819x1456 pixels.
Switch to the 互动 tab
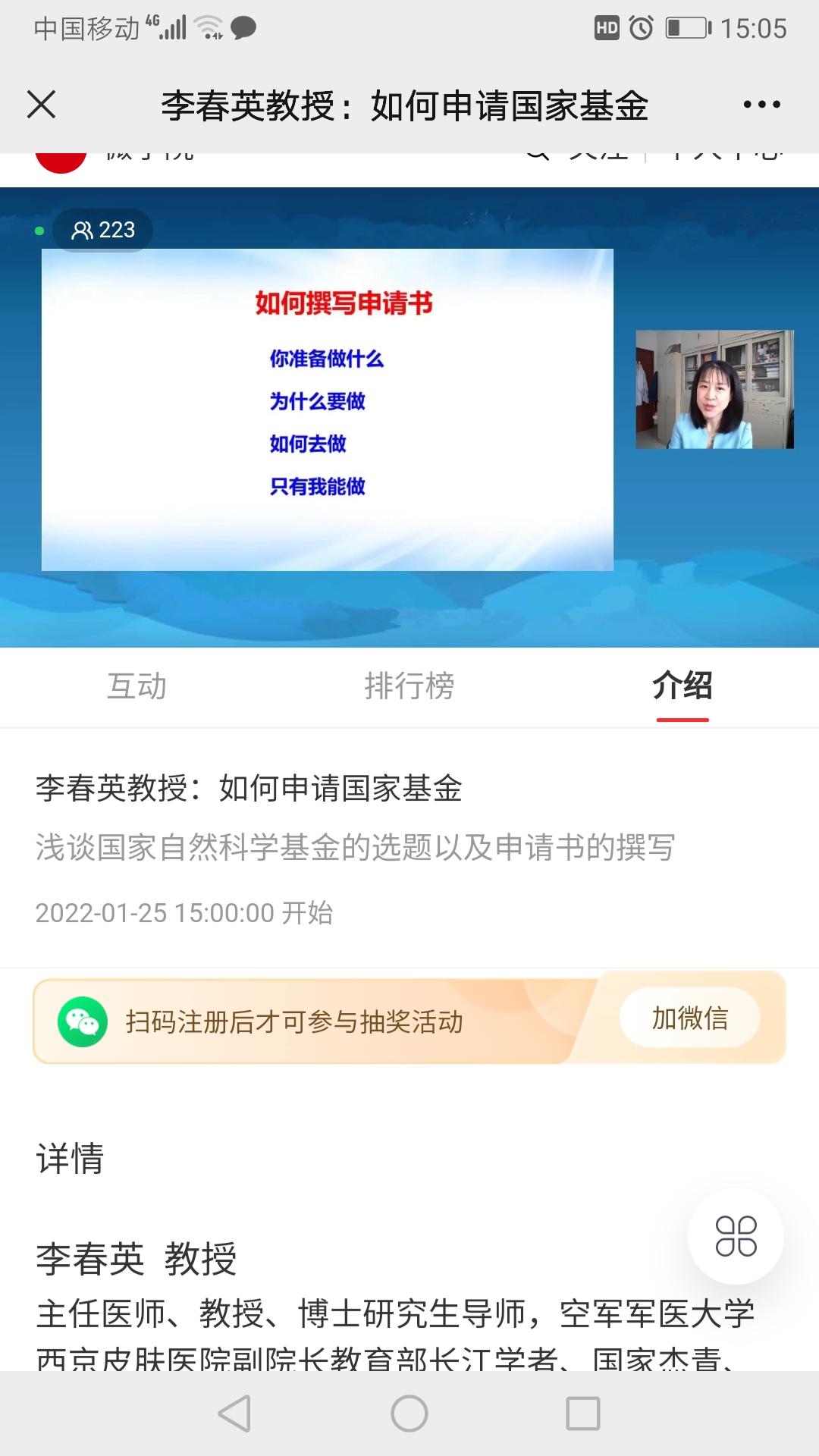136,686
